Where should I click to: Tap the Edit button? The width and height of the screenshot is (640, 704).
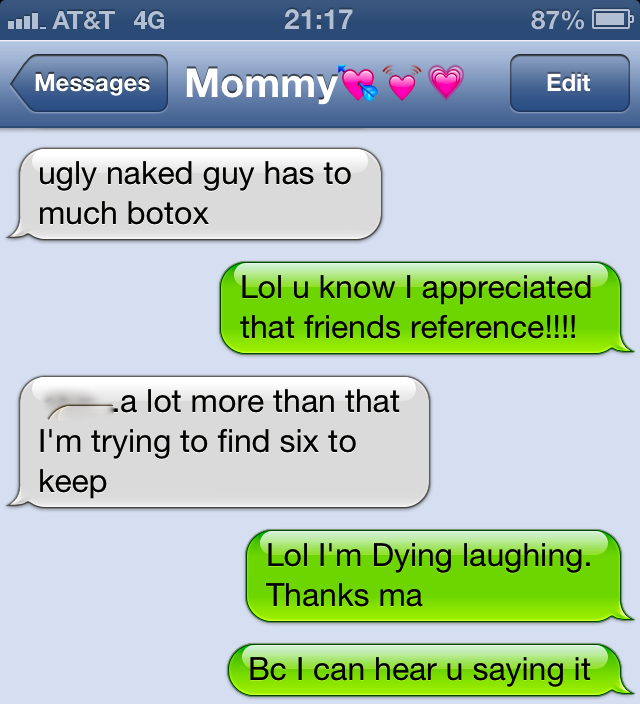pos(568,84)
